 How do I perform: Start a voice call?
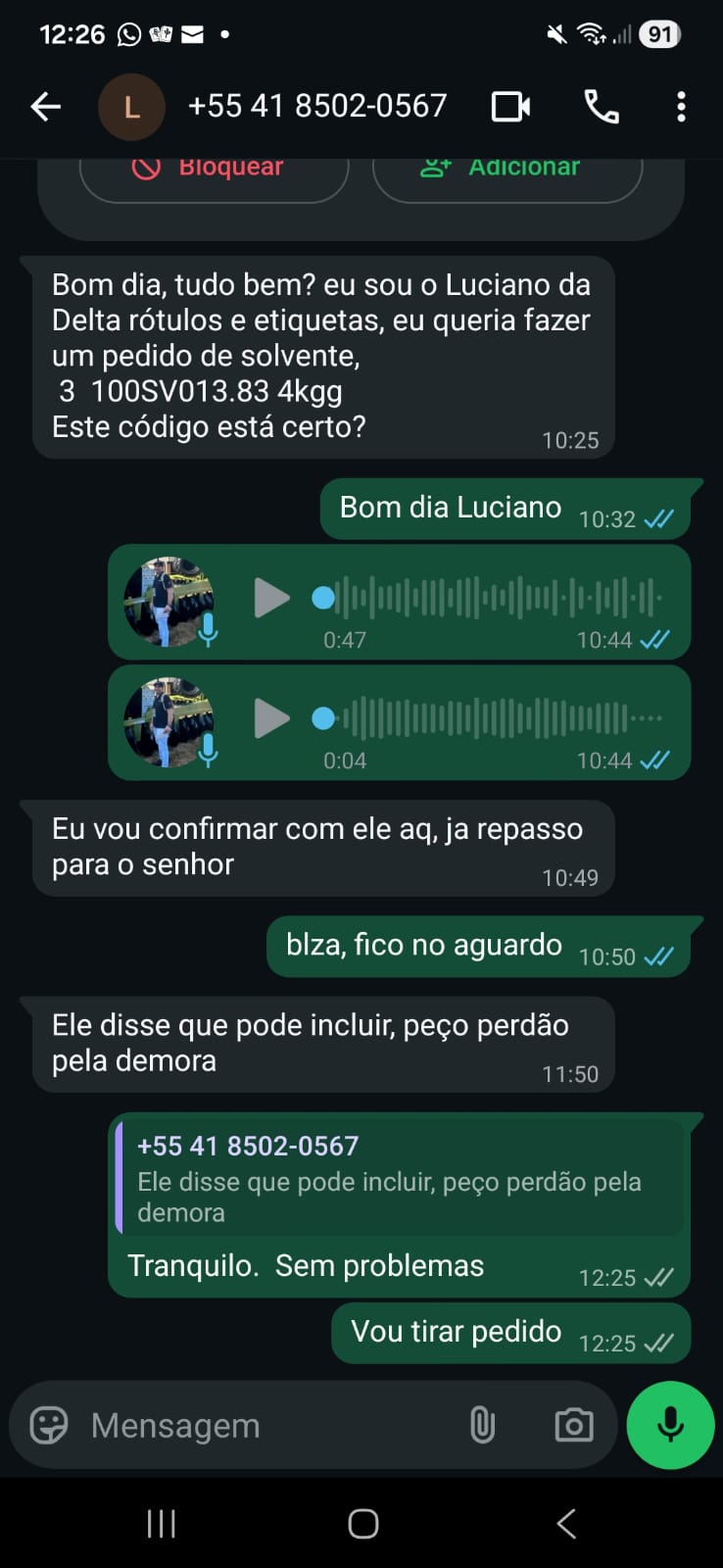(602, 106)
